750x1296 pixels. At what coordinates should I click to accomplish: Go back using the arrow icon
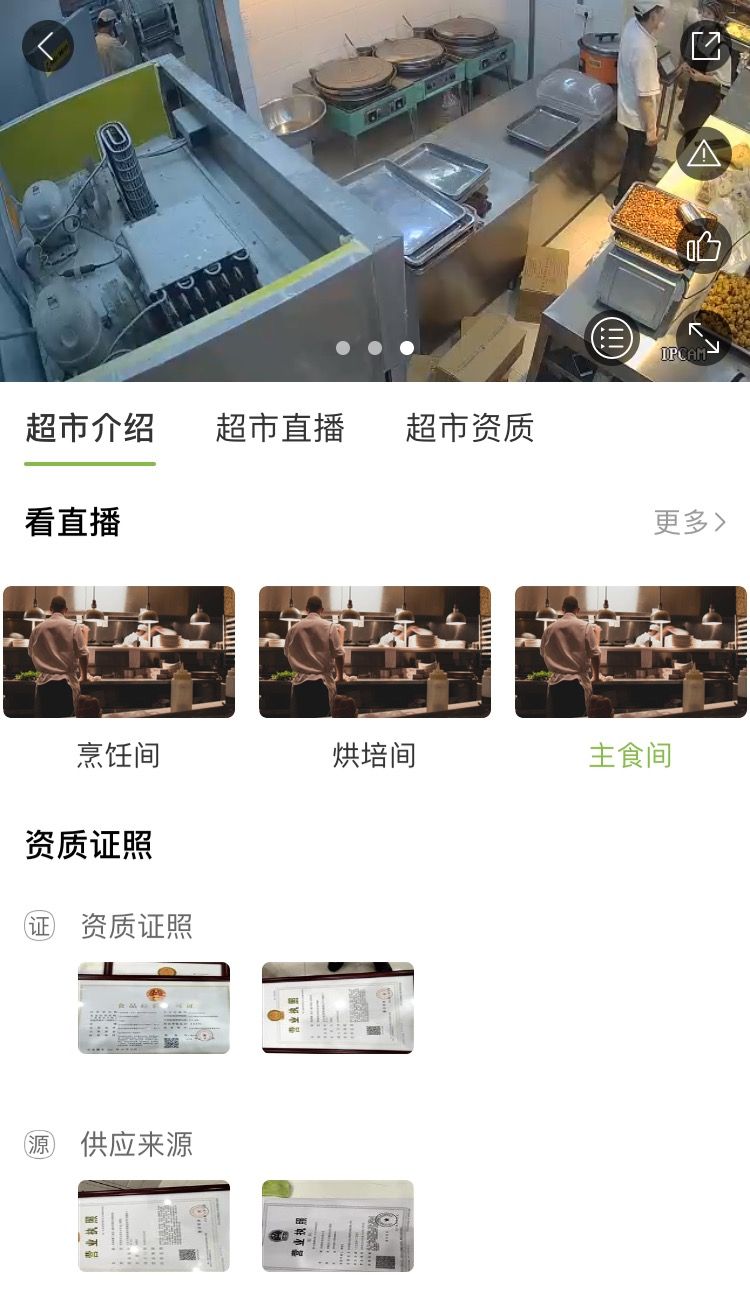click(x=47, y=46)
